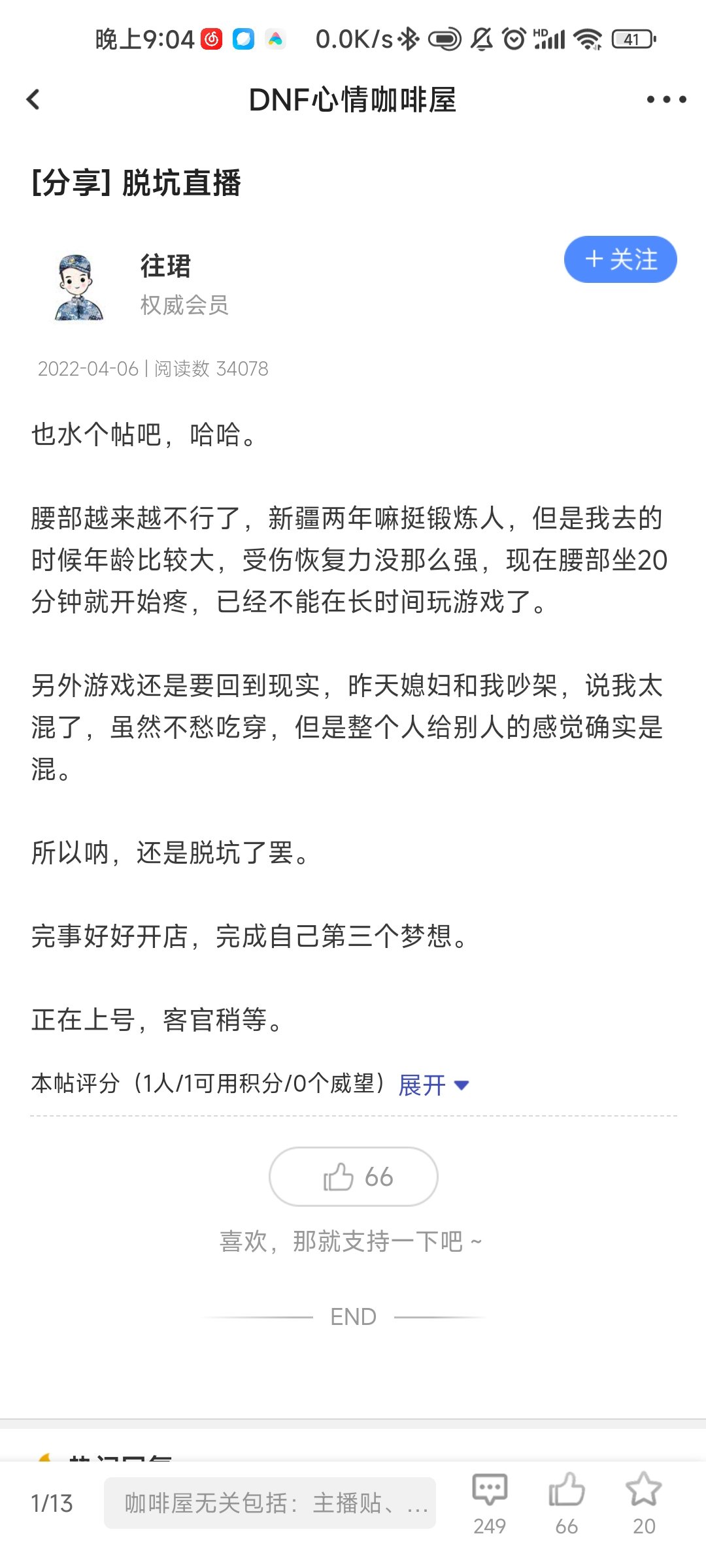Go back using the top-left arrow
The width and height of the screenshot is (706, 1568).
33,99
